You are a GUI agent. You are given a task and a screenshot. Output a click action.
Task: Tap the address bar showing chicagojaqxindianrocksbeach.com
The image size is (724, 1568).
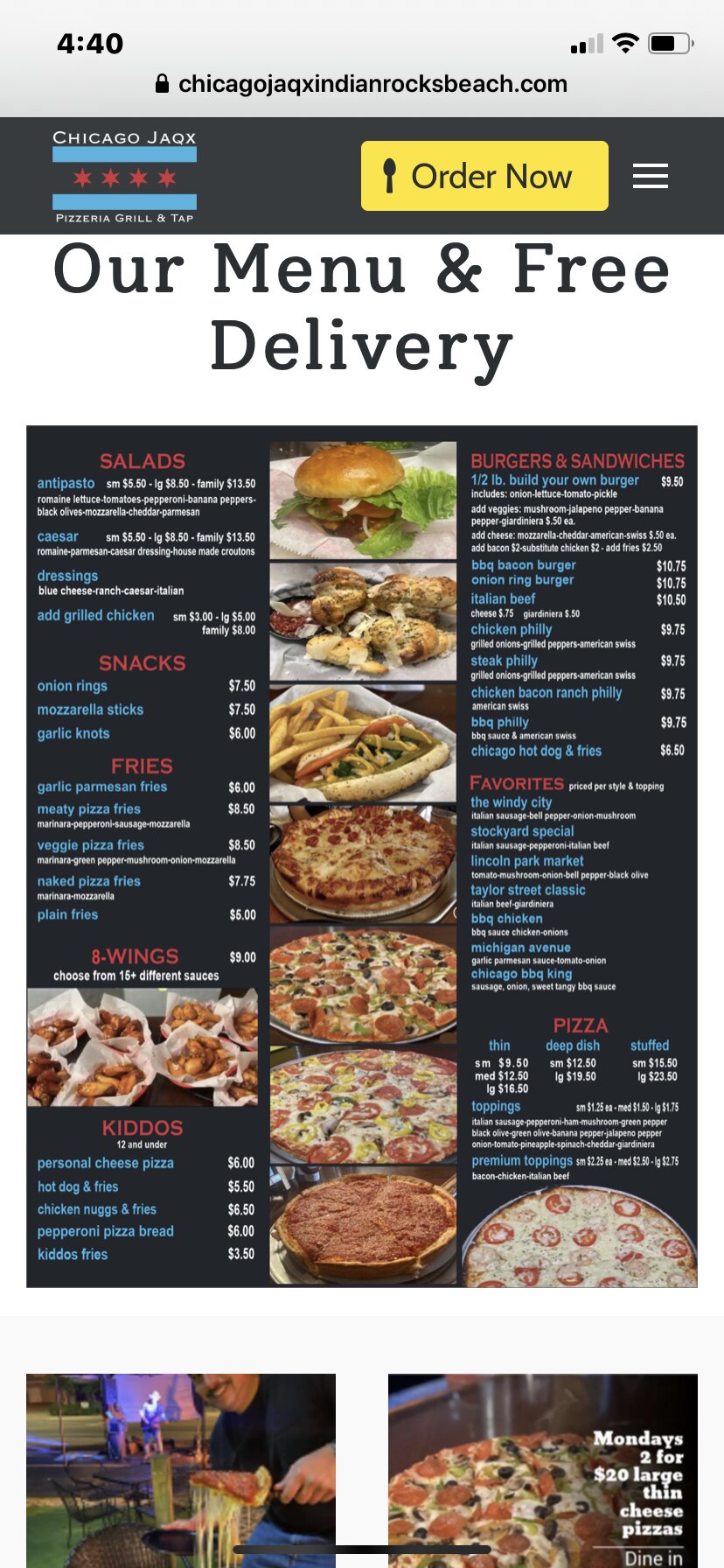(362, 84)
